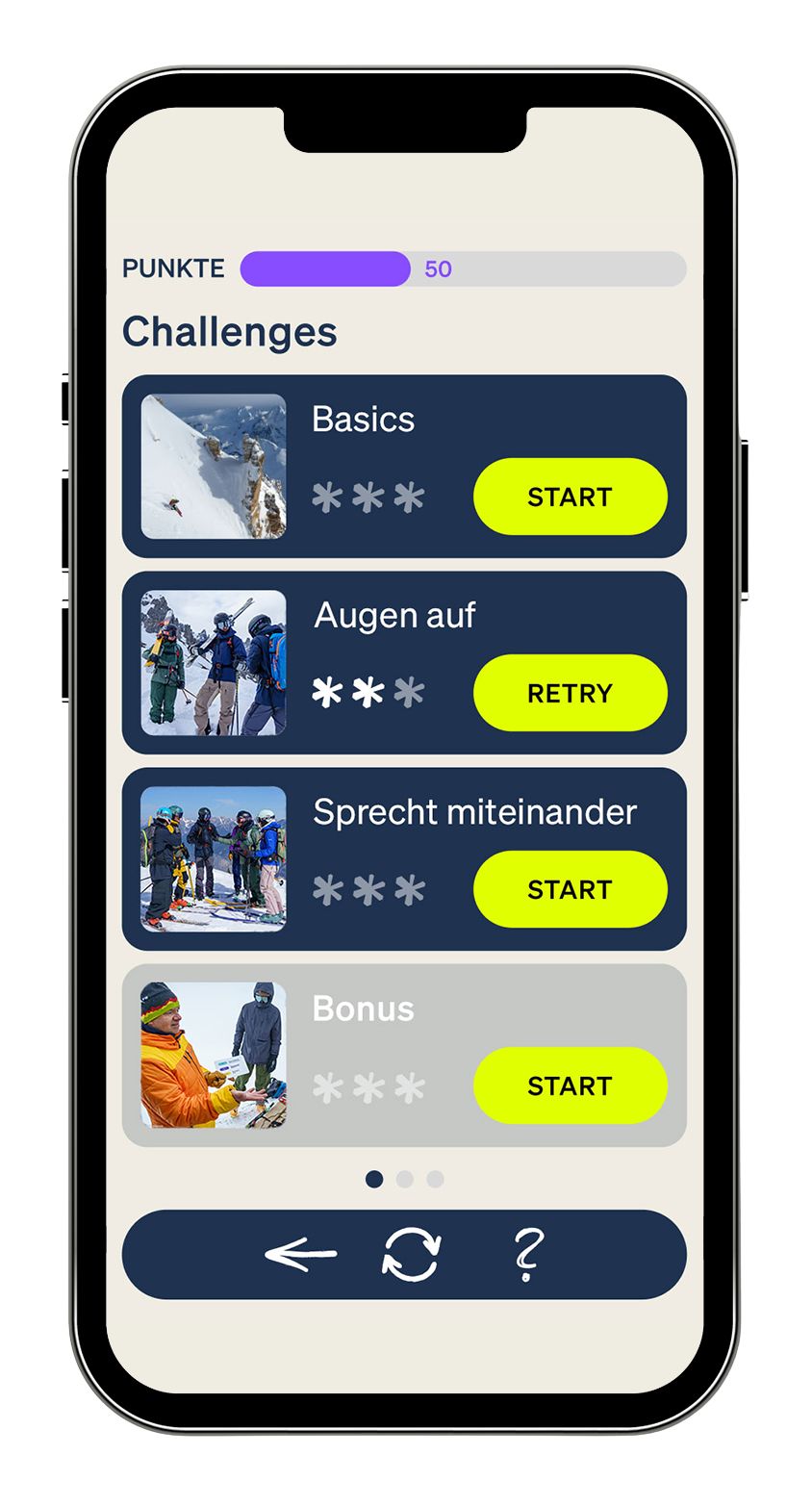Screen dimensions: 812x1506
Task: Start the Bonus challenge
Action: (x=570, y=1085)
